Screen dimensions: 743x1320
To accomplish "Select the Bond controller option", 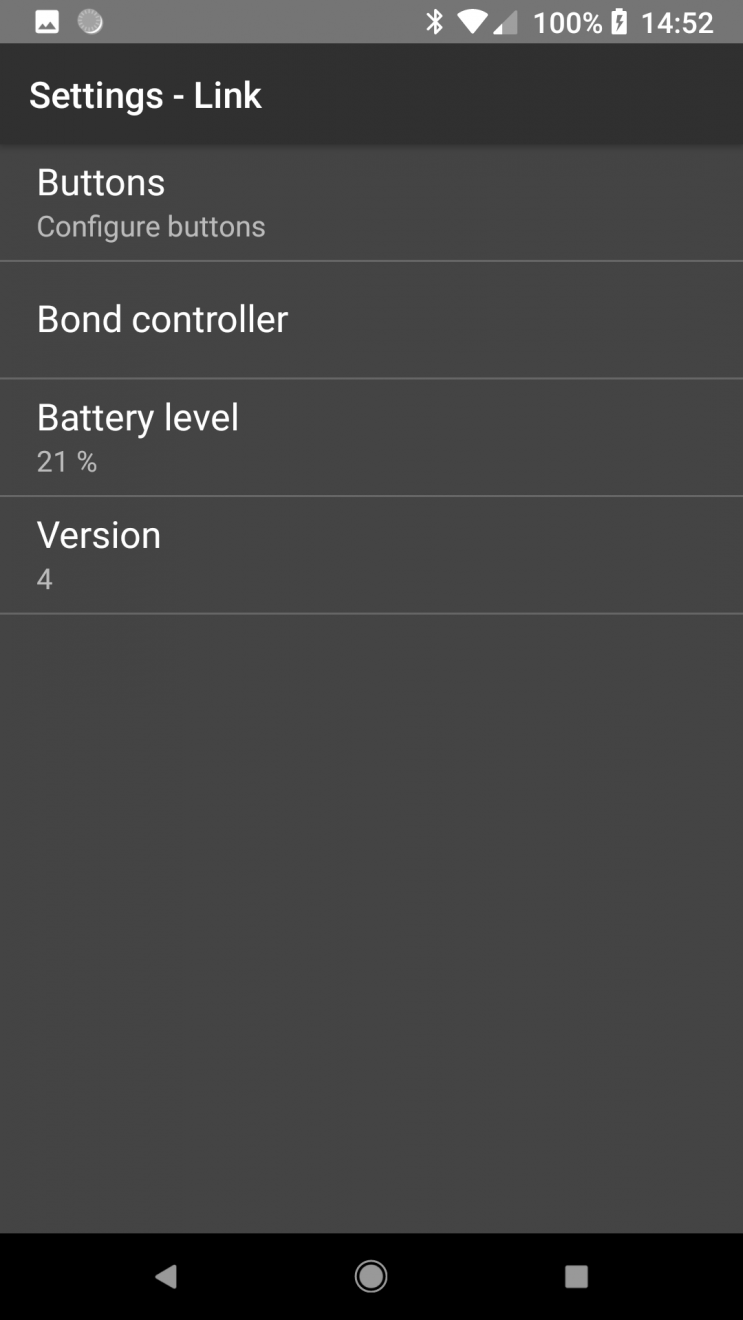I will pos(371,320).
